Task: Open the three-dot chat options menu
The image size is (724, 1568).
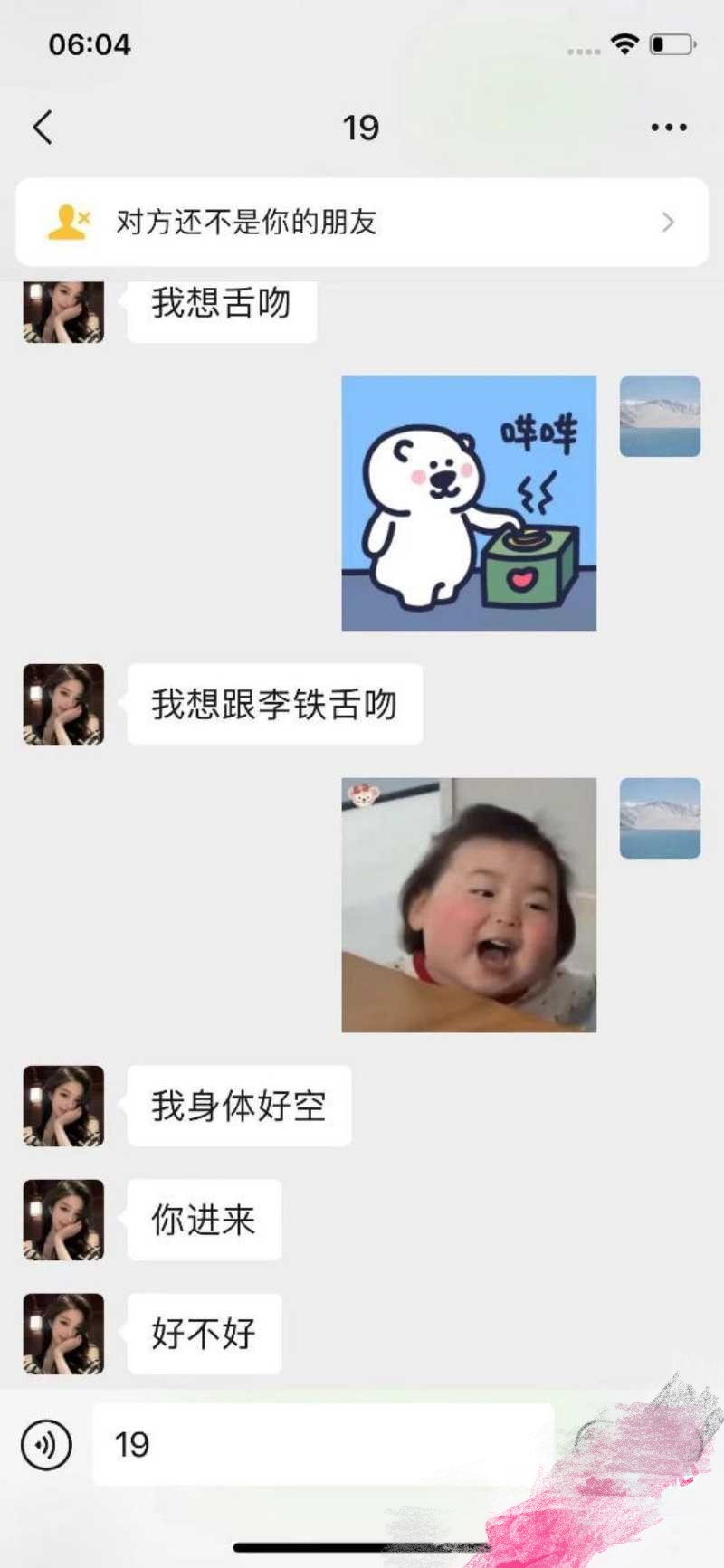Action: (x=669, y=128)
